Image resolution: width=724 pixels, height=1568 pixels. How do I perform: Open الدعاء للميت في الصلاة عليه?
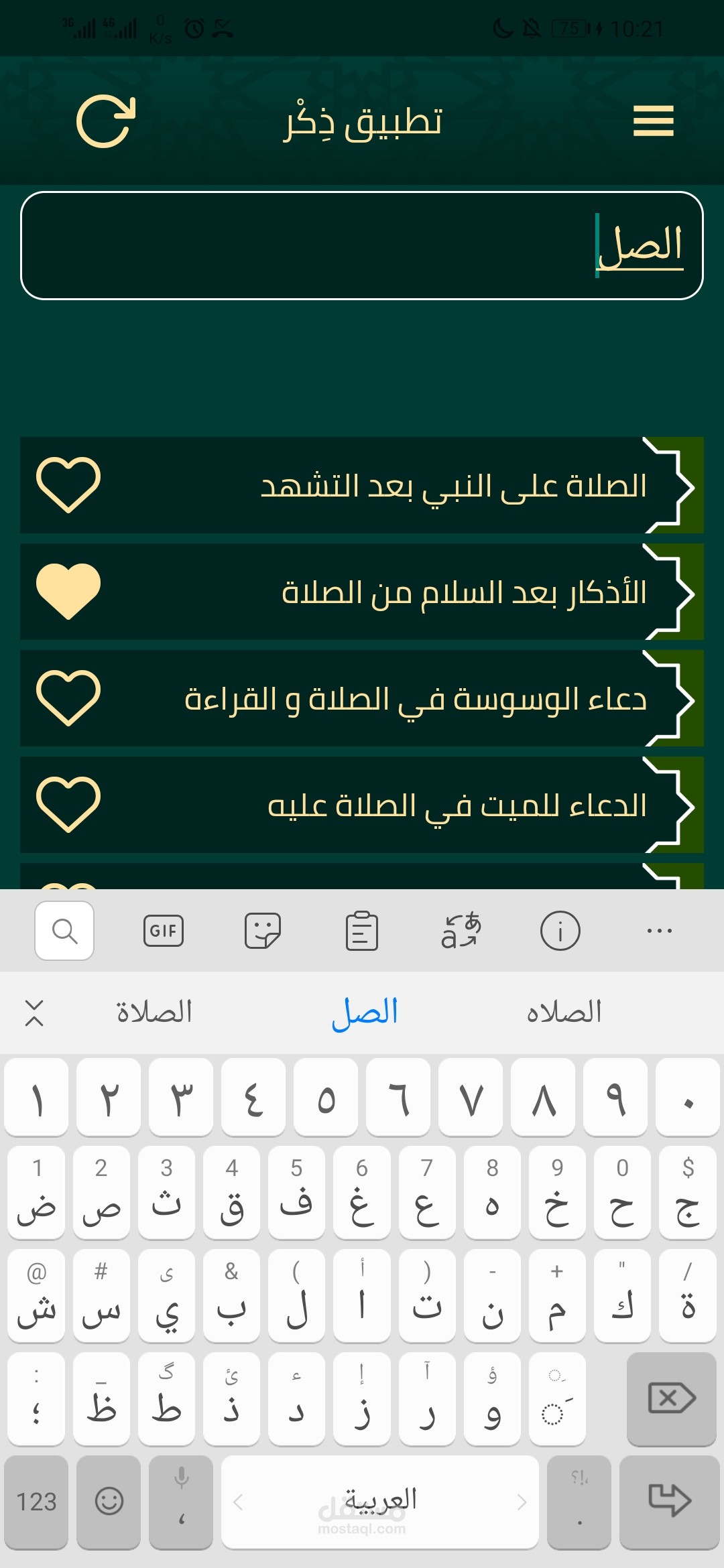pos(457,805)
